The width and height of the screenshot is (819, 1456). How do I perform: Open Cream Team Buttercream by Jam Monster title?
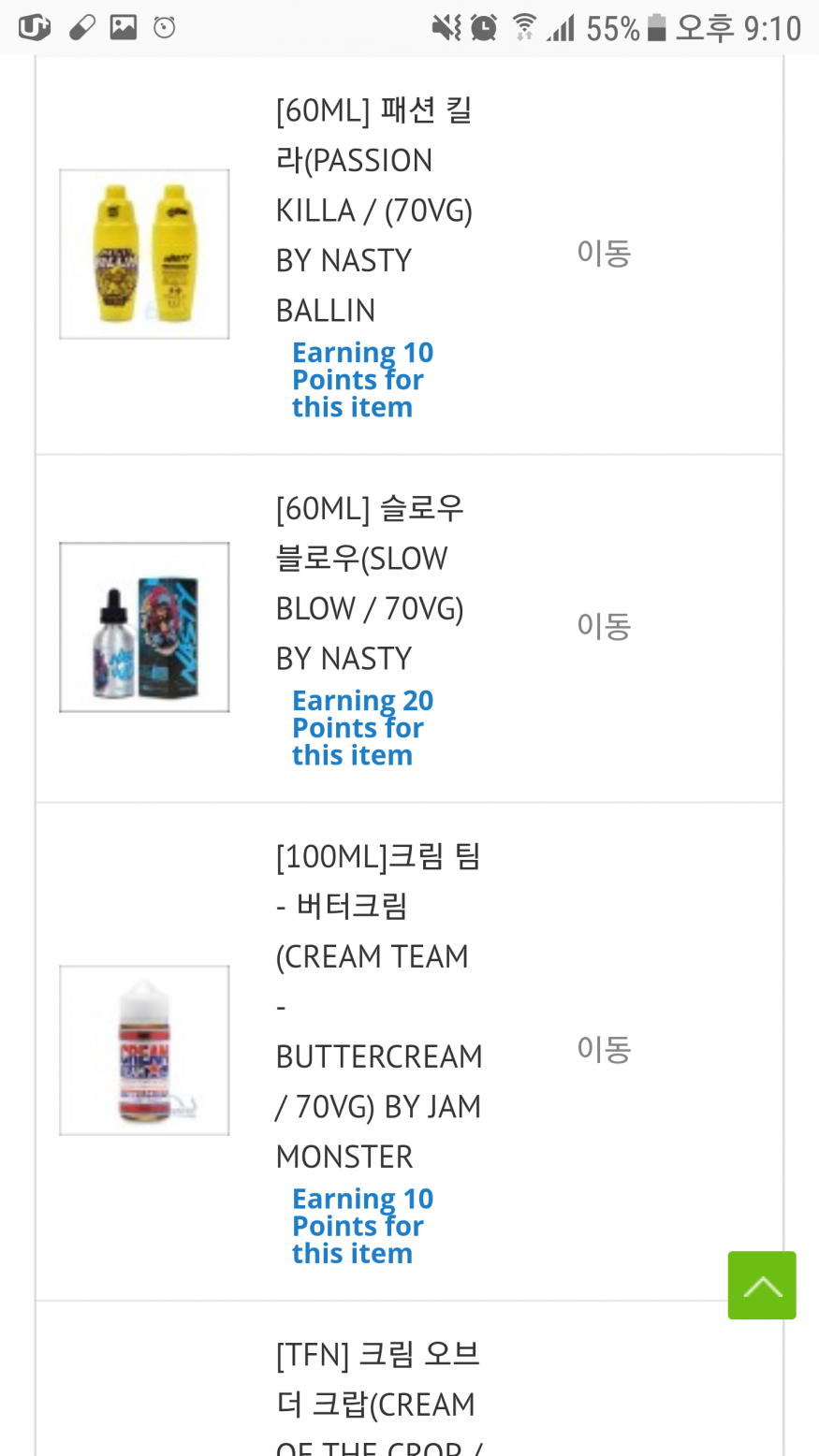click(x=378, y=1006)
